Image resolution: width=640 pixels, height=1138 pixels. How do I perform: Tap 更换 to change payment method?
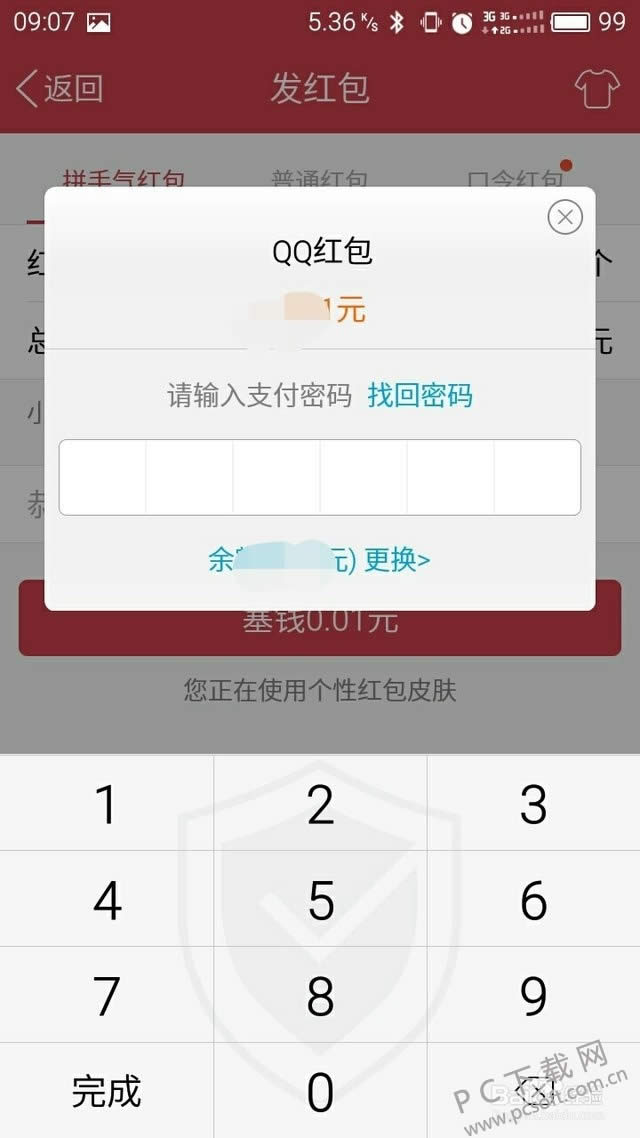coord(397,560)
